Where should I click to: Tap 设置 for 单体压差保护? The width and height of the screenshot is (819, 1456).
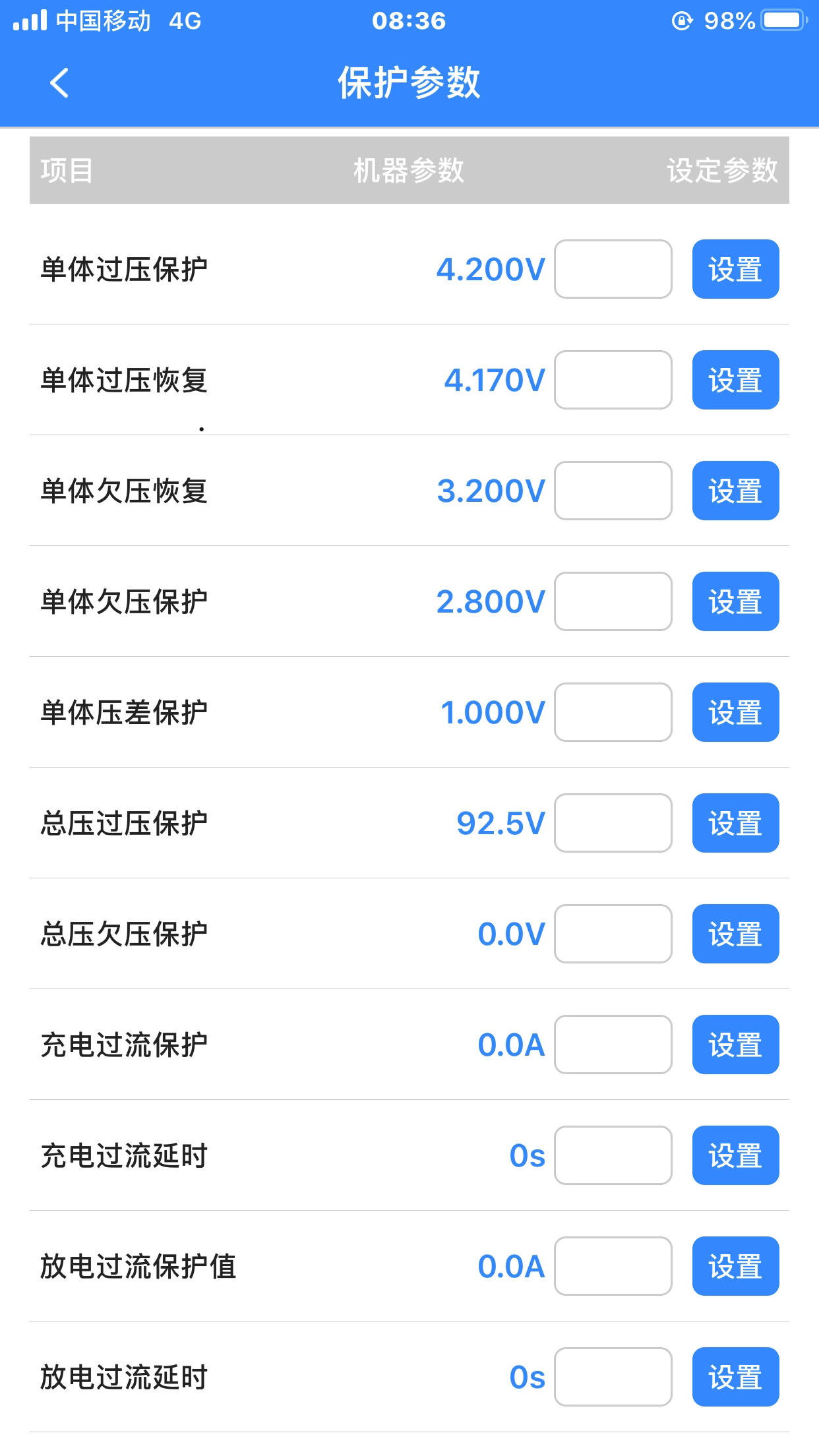pos(735,712)
